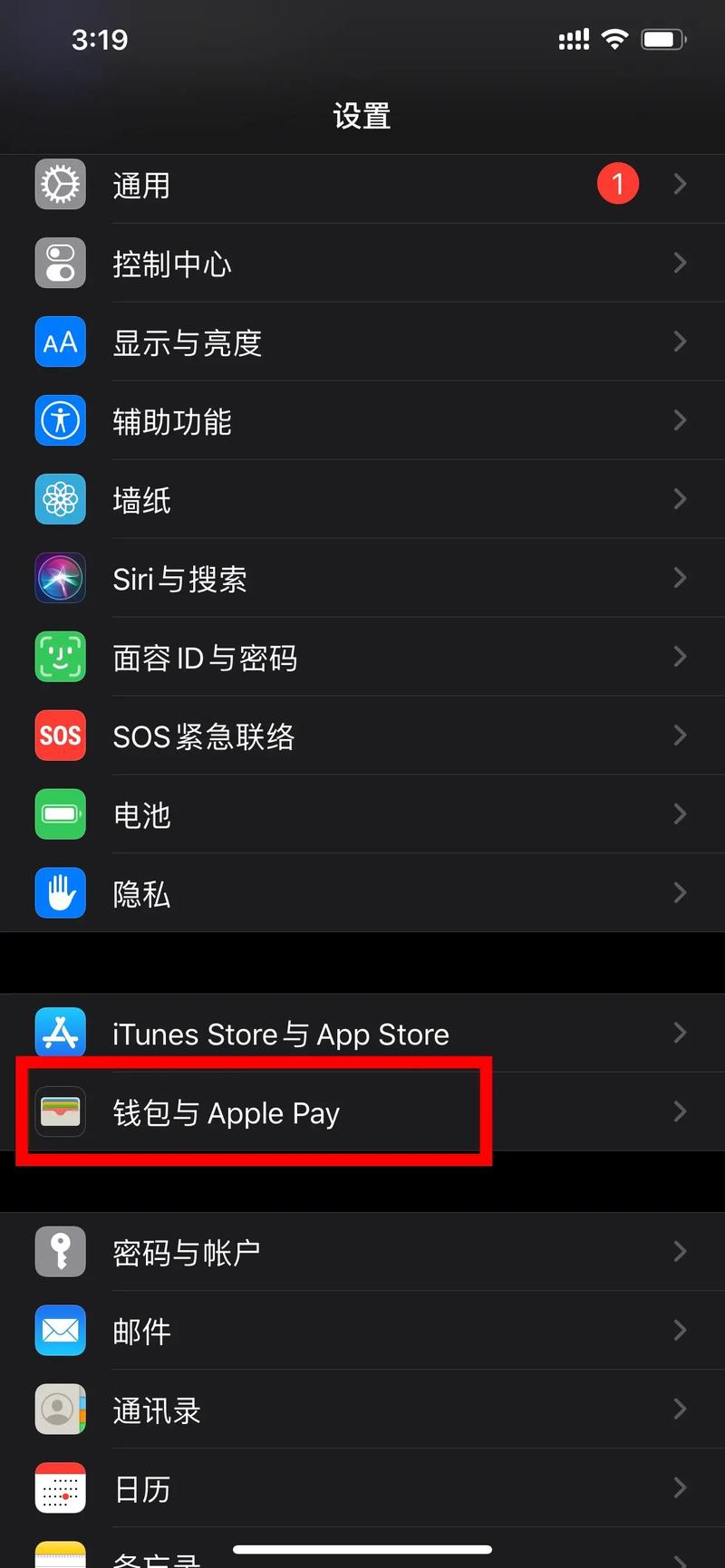Viewport: 725px width, 1568px height.
Task: Open 隐私 privacy settings
Action: (362, 894)
